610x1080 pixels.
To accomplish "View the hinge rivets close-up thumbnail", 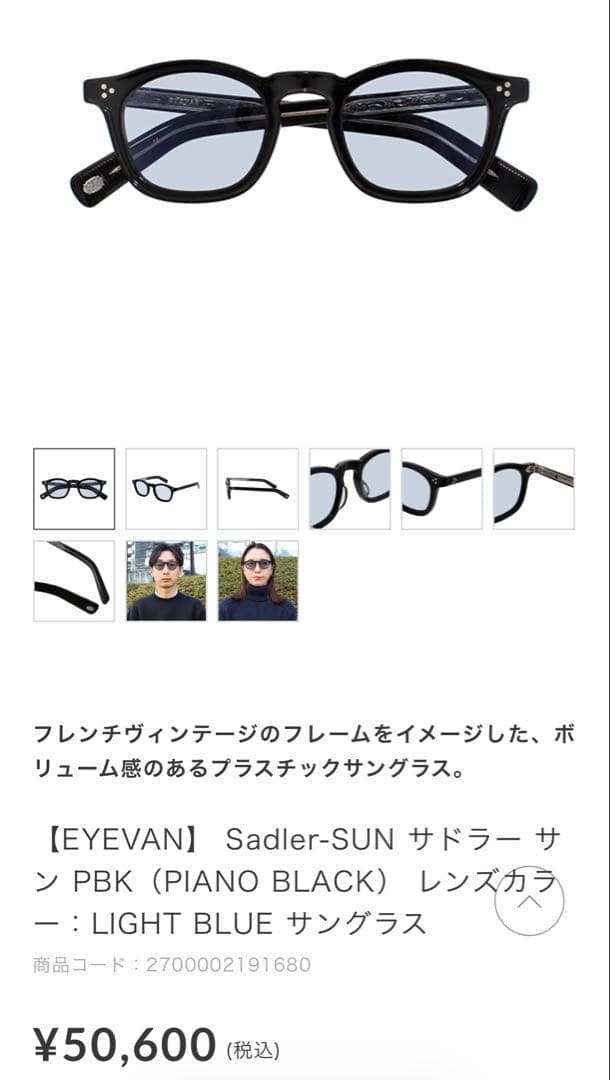I will (442, 488).
